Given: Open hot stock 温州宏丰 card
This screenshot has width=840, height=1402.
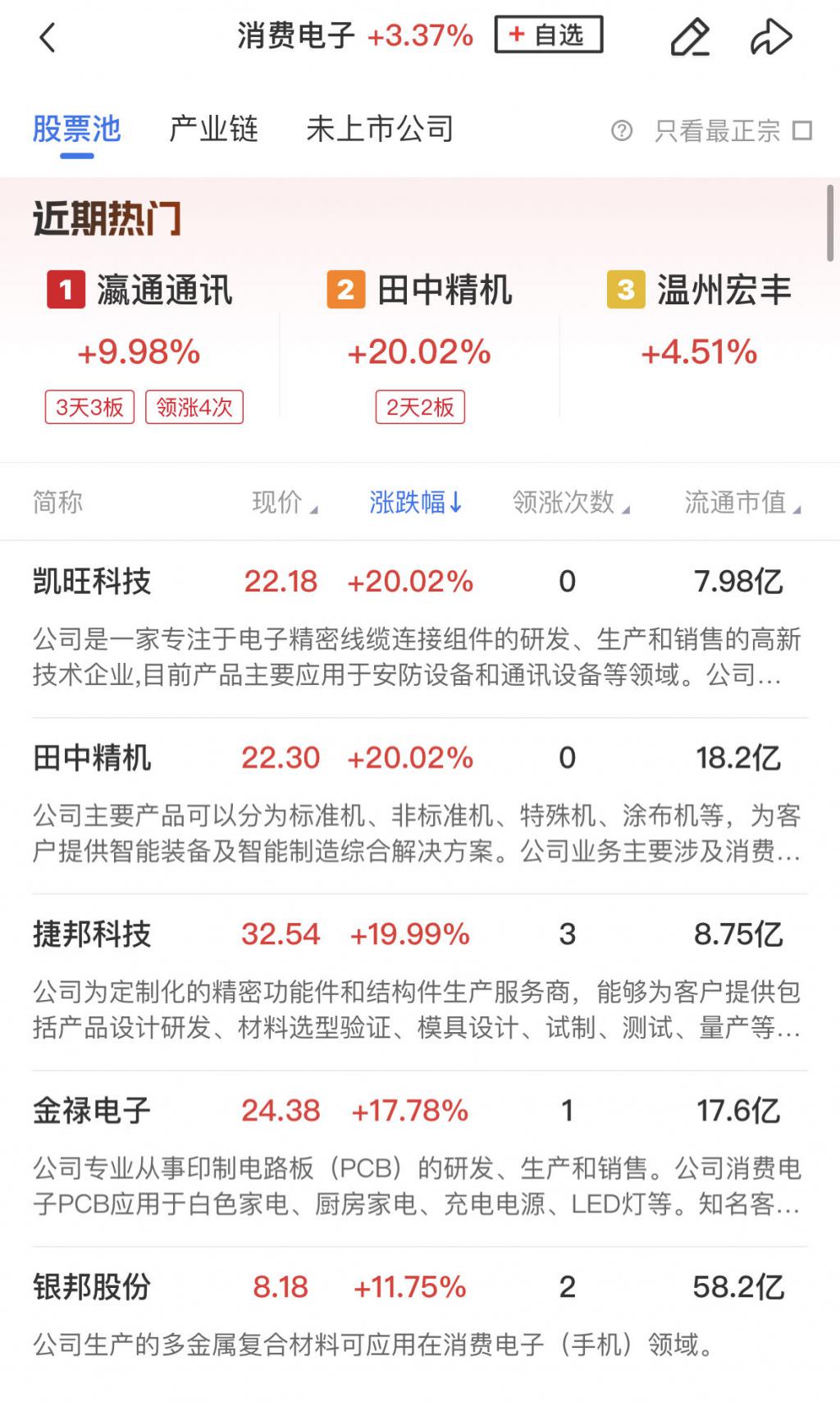Looking at the screenshot, I should click(x=700, y=346).
